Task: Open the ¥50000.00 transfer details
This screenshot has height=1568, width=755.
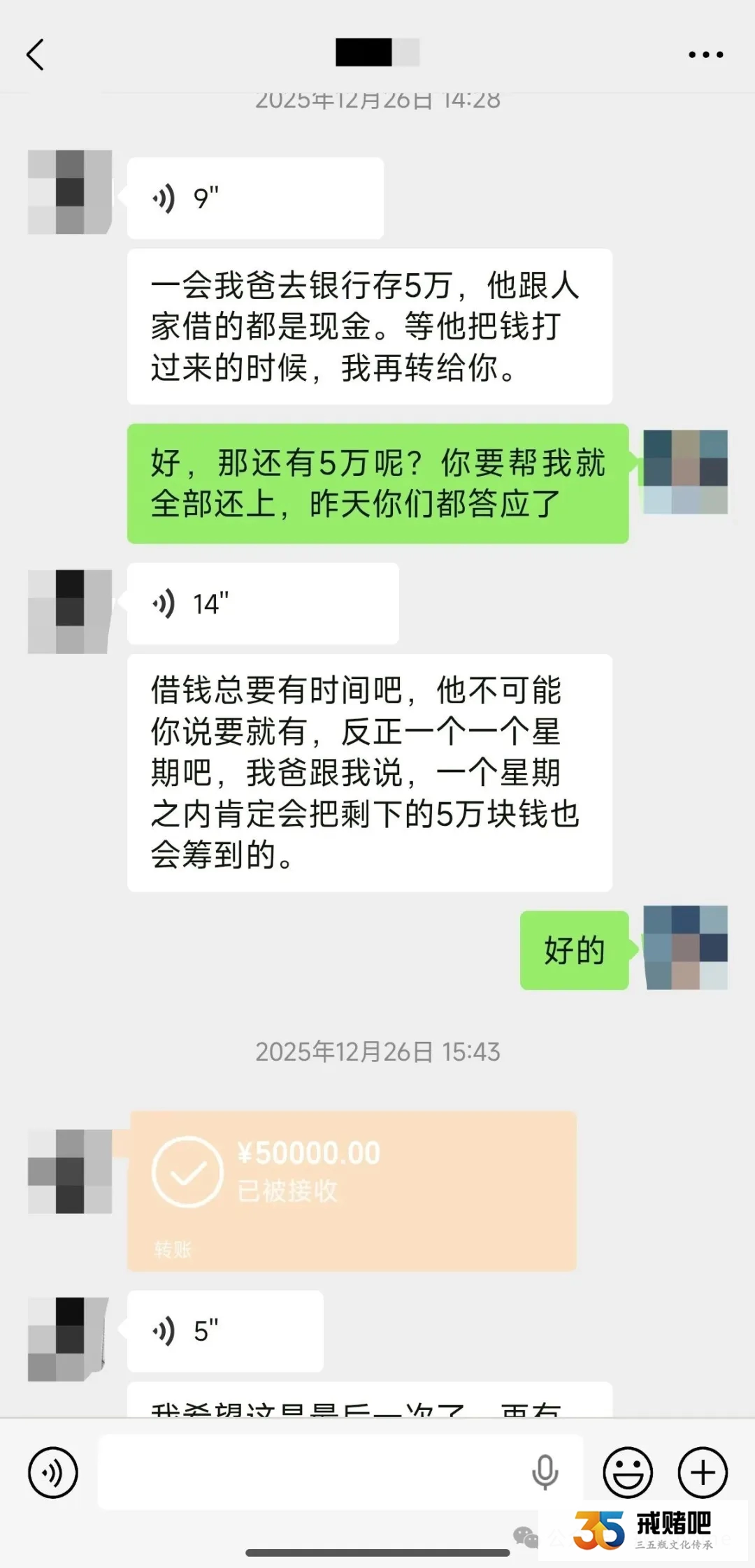Action: click(352, 1191)
